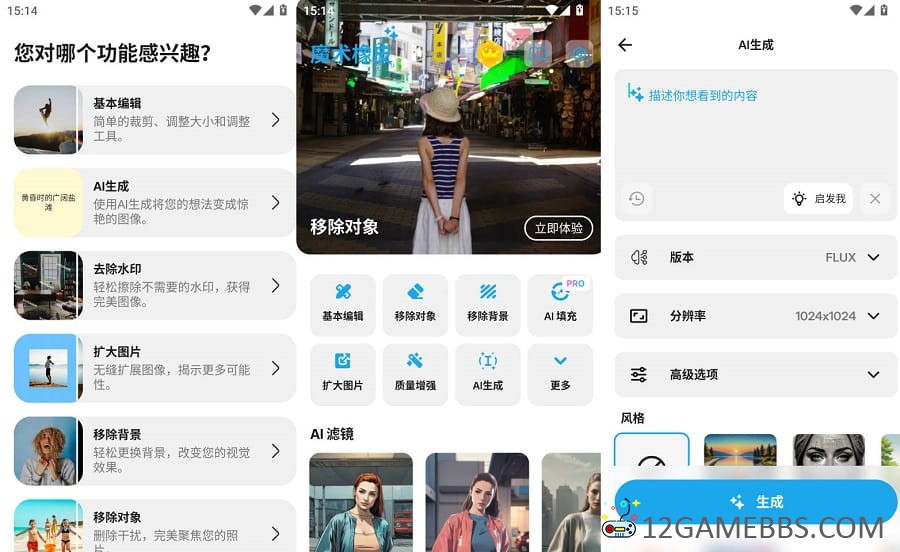Open the prompt history clock icon

click(636, 199)
